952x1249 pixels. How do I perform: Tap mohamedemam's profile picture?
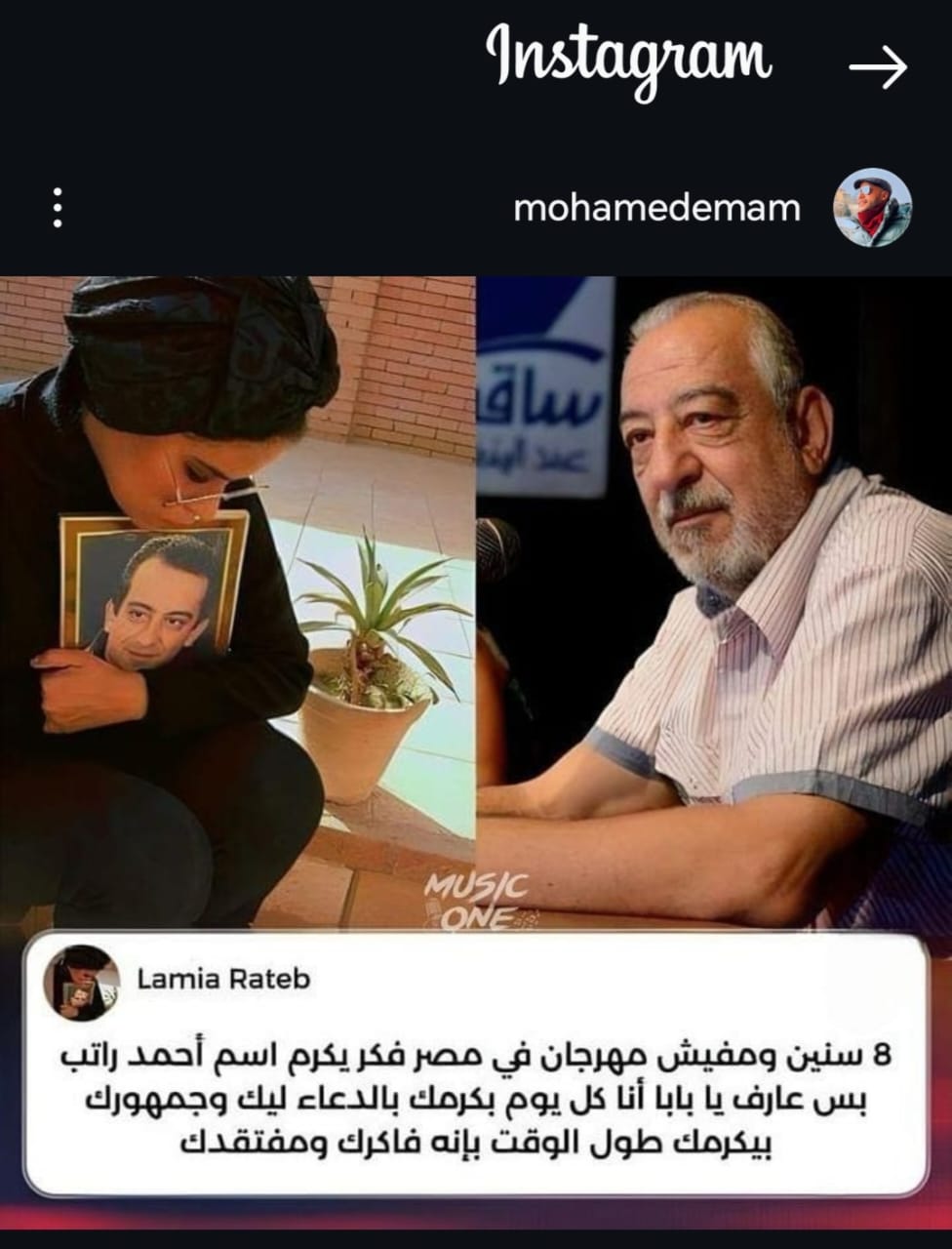873,208
